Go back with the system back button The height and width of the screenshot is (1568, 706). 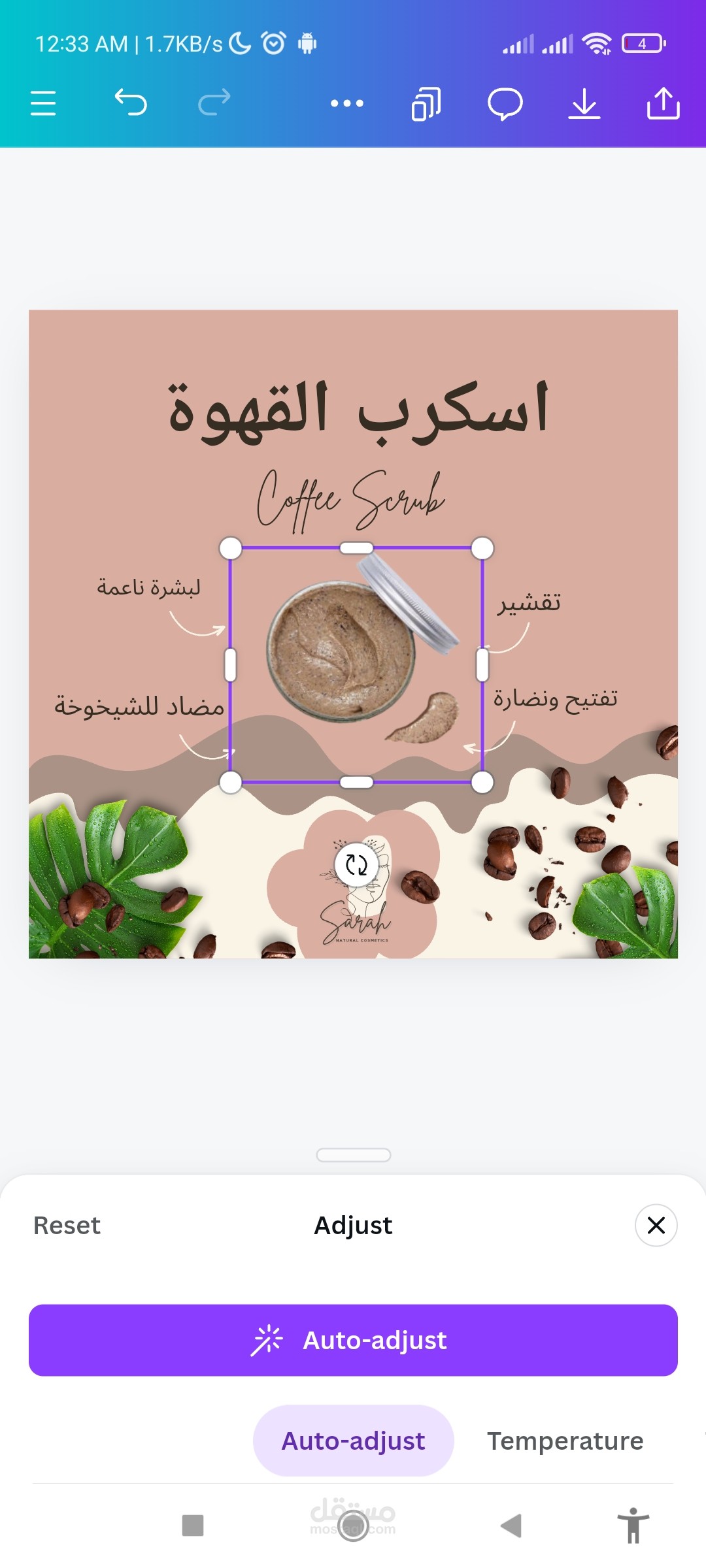(x=511, y=1526)
